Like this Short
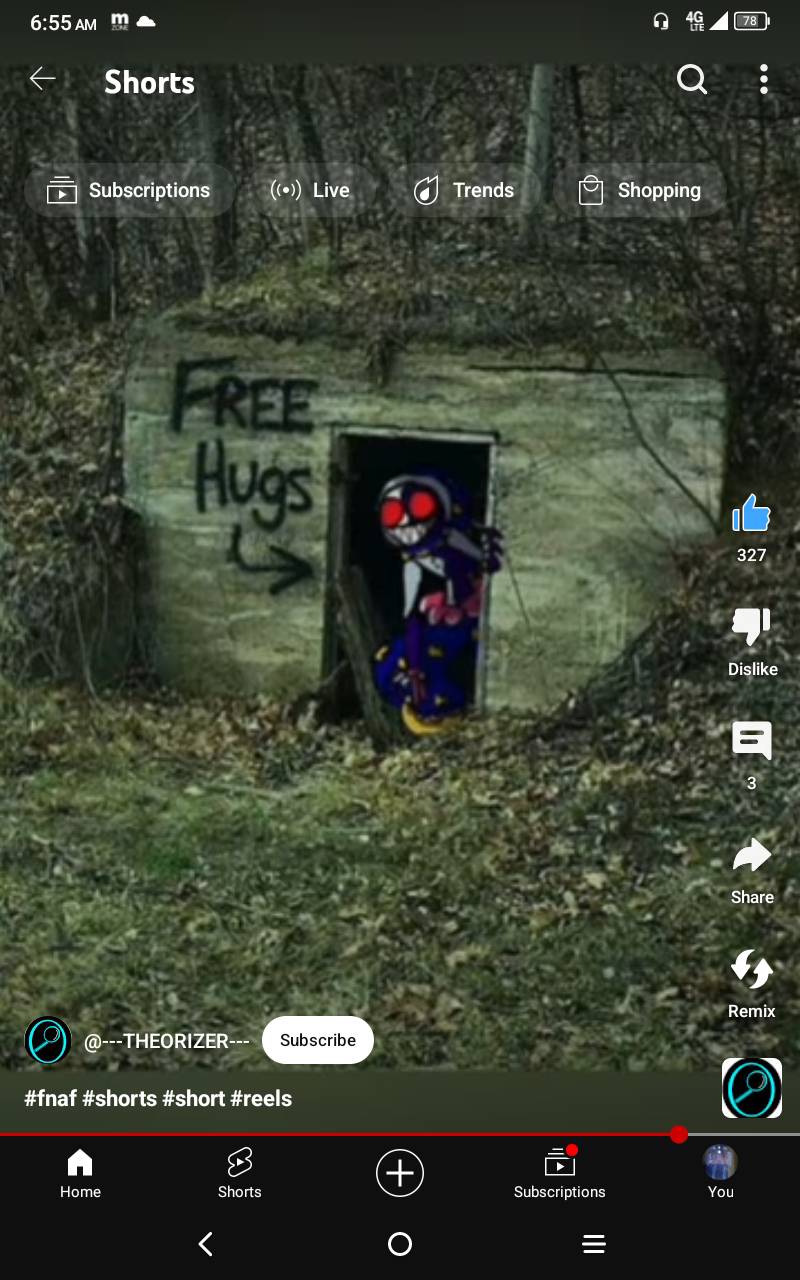Screen dimensions: 800x1280 (x=751, y=516)
